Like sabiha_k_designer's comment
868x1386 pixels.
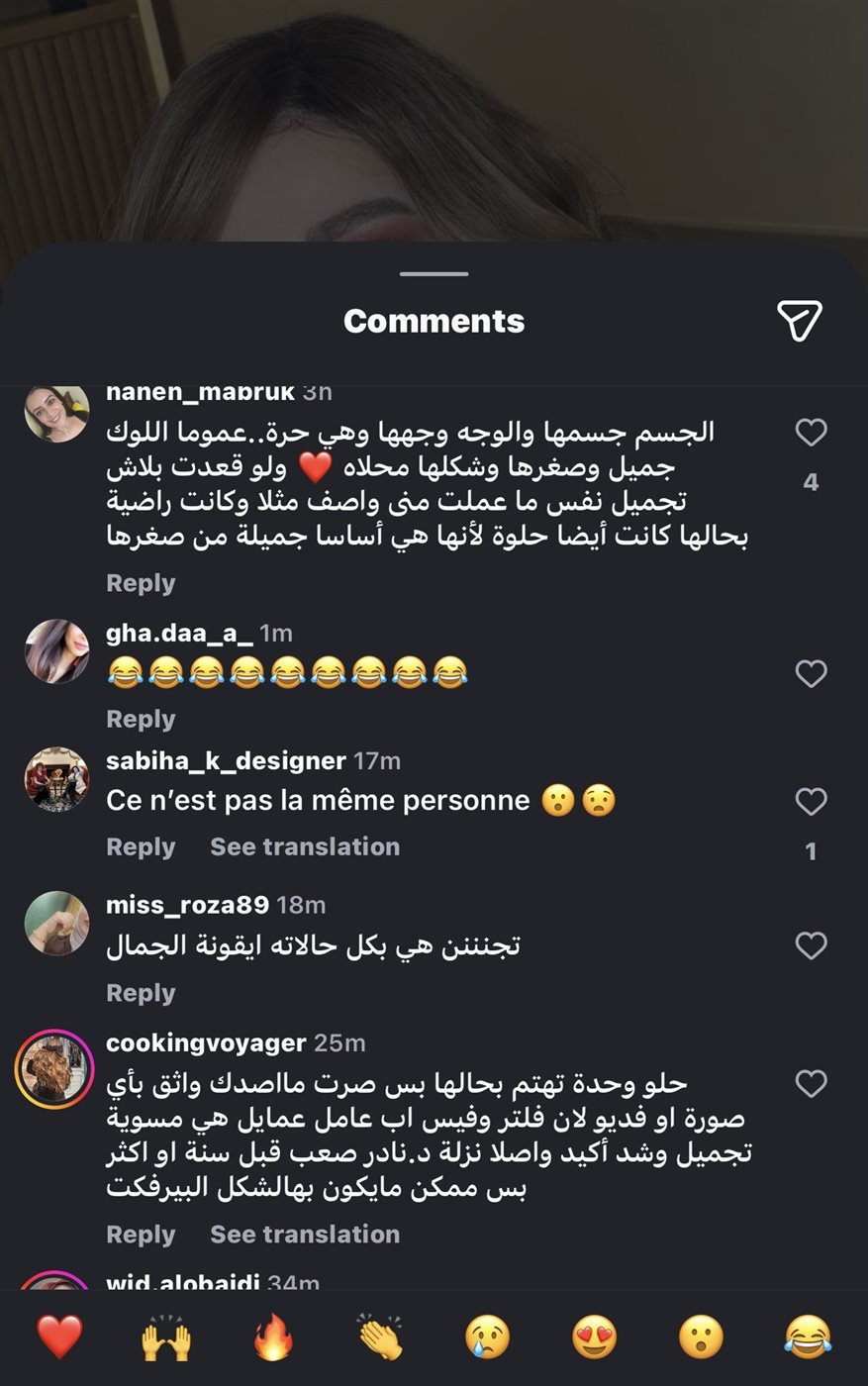(x=811, y=802)
